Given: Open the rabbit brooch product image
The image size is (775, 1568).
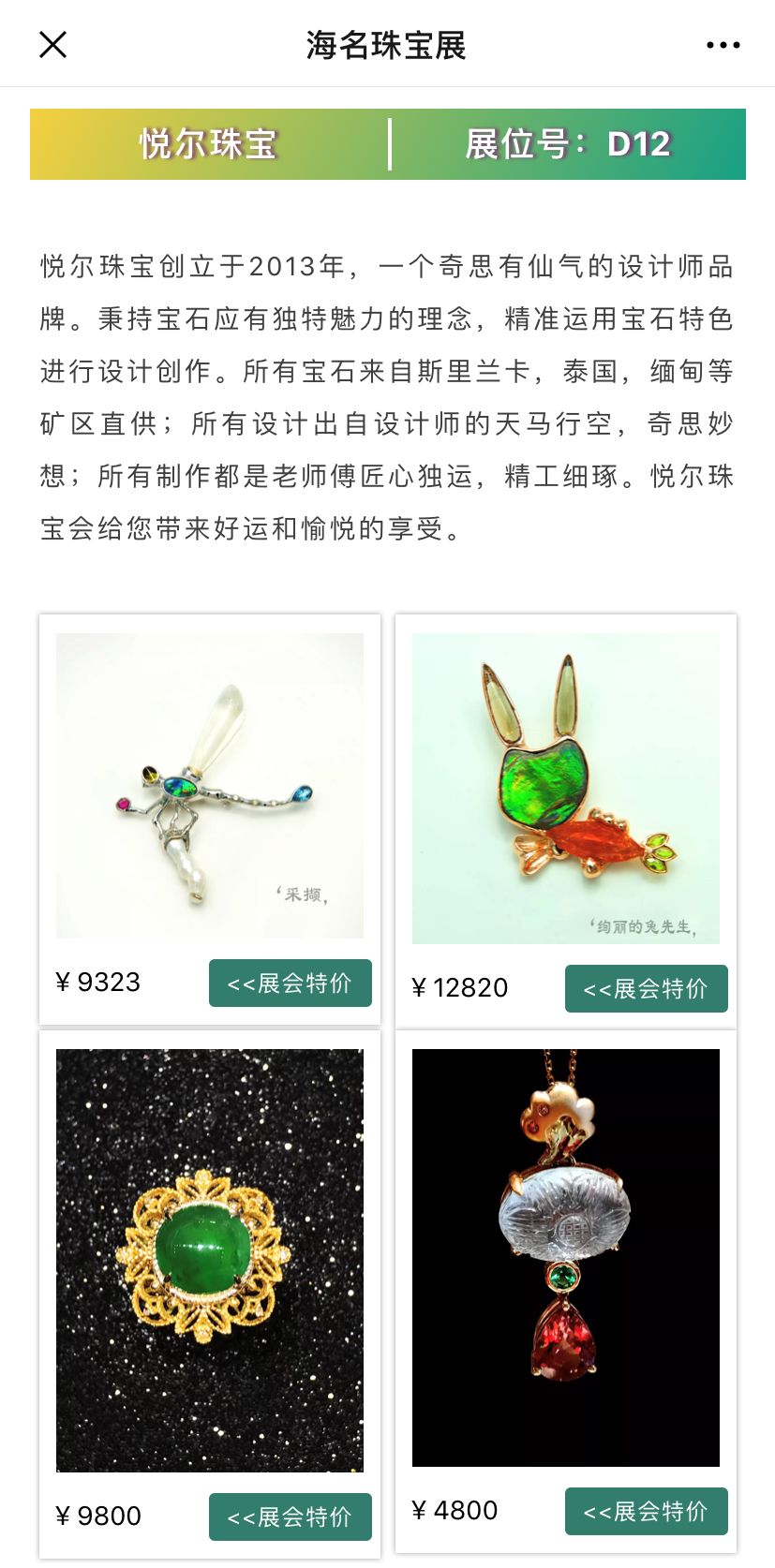Looking at the screenshot, I should point(566,789).
